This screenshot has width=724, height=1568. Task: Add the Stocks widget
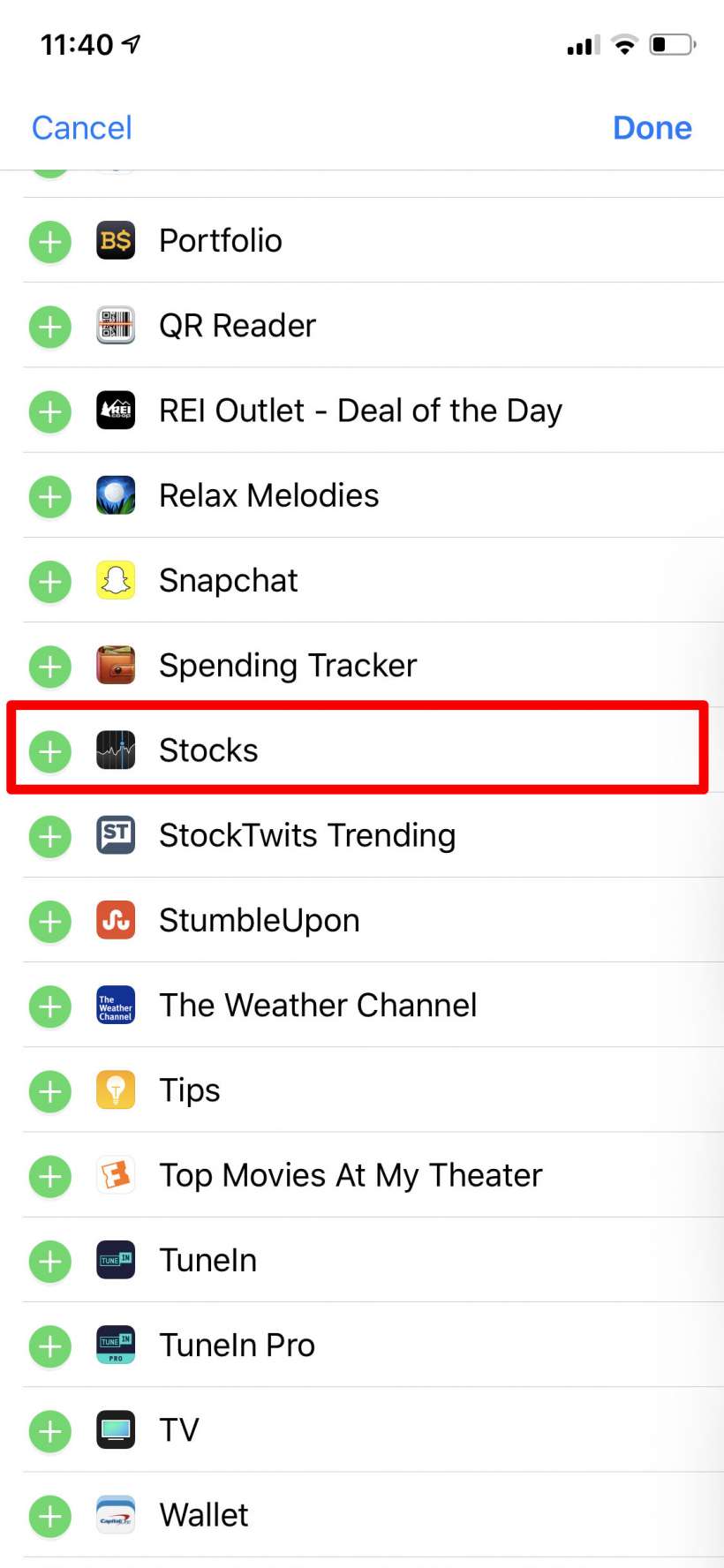(x=50, y=751)
